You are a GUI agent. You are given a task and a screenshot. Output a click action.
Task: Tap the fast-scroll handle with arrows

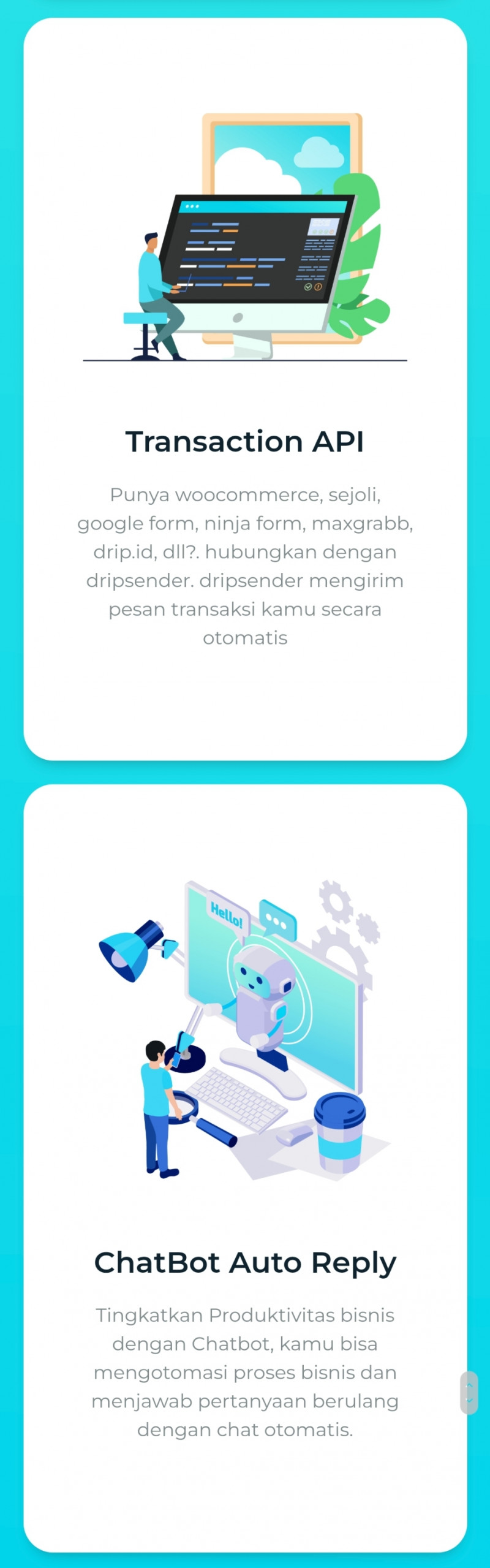click(x=469, y=1392)
